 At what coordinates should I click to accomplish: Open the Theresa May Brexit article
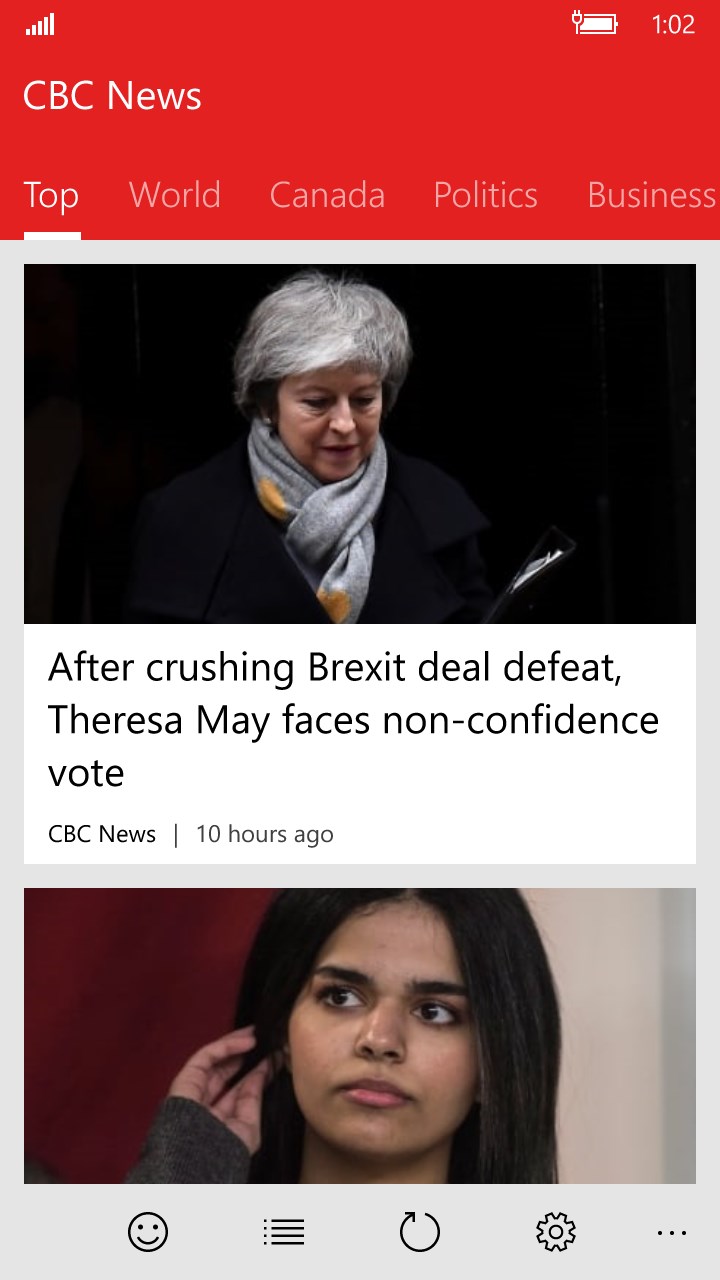(x=353, y=719)
